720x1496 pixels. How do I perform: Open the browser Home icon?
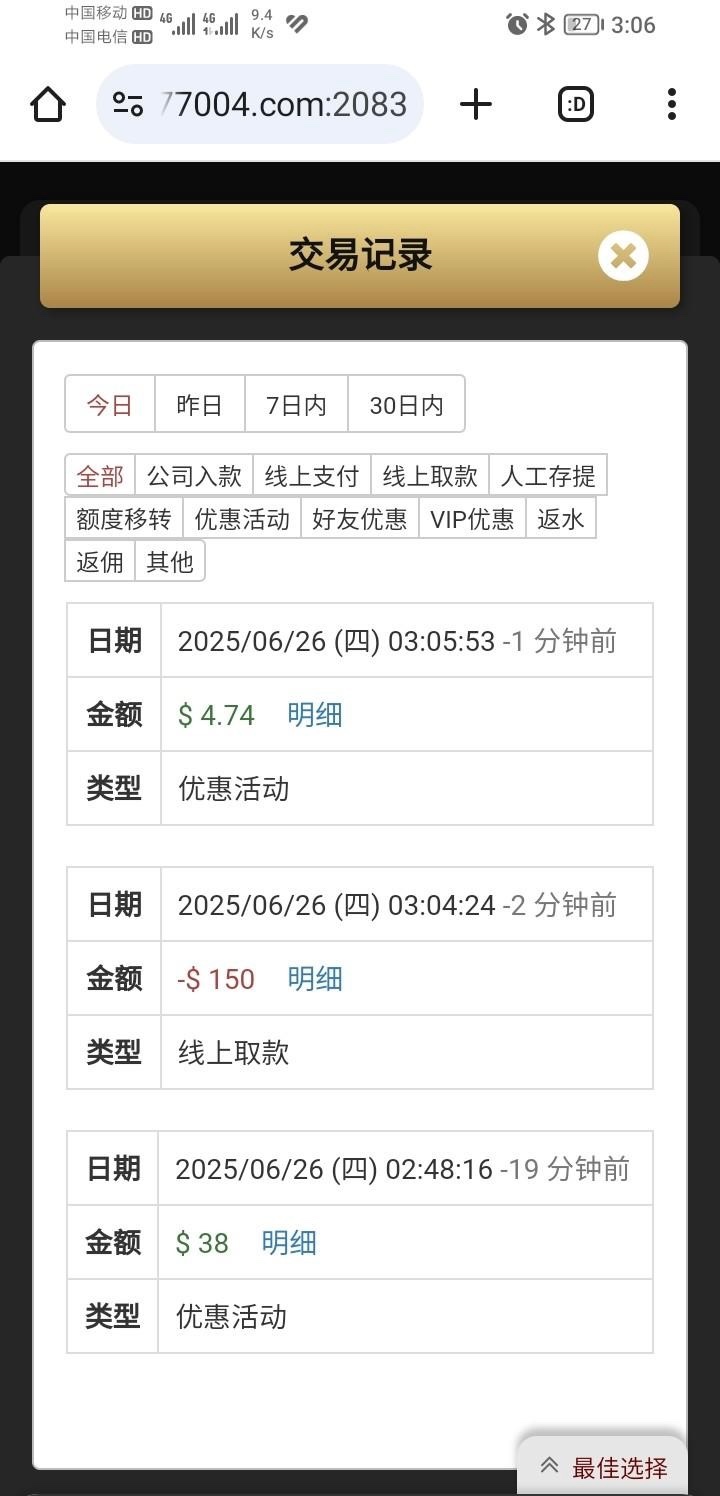pos(48,103)
